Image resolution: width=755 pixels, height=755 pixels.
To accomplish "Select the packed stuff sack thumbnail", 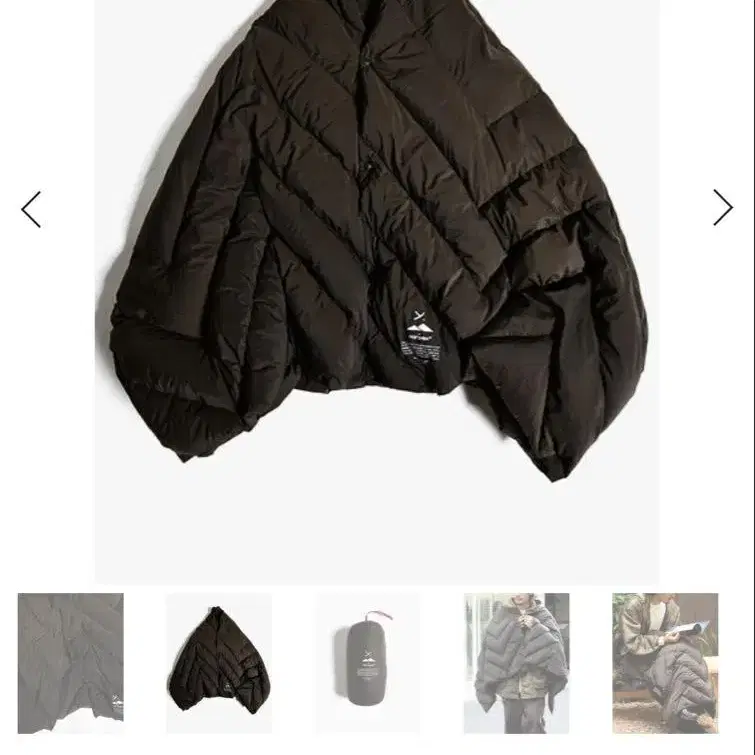I will tap(368, 663).
